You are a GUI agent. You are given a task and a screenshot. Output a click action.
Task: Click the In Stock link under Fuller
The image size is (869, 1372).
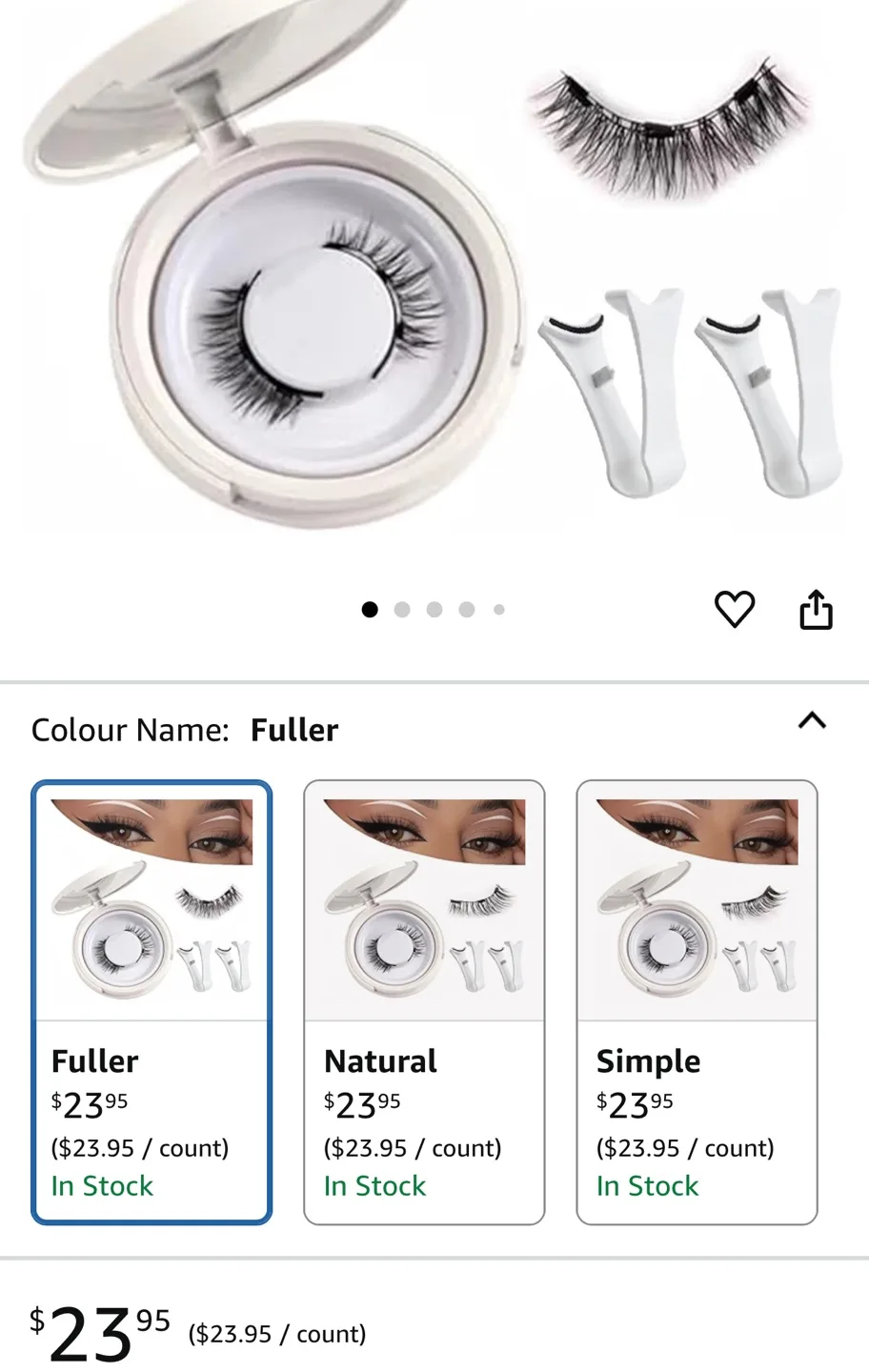(x=101, y=1186)
